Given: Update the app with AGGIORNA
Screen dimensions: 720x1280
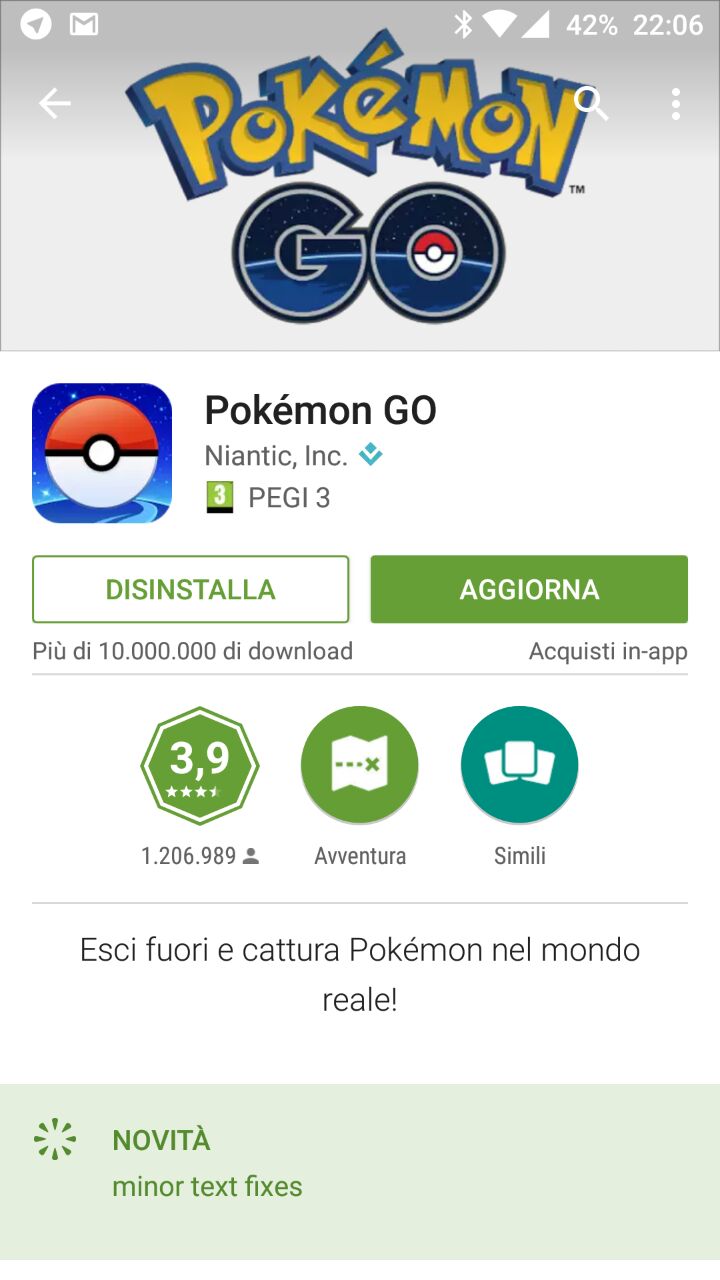Looking at the screenshot, I should pyautogui.click(x=529, y=589).
